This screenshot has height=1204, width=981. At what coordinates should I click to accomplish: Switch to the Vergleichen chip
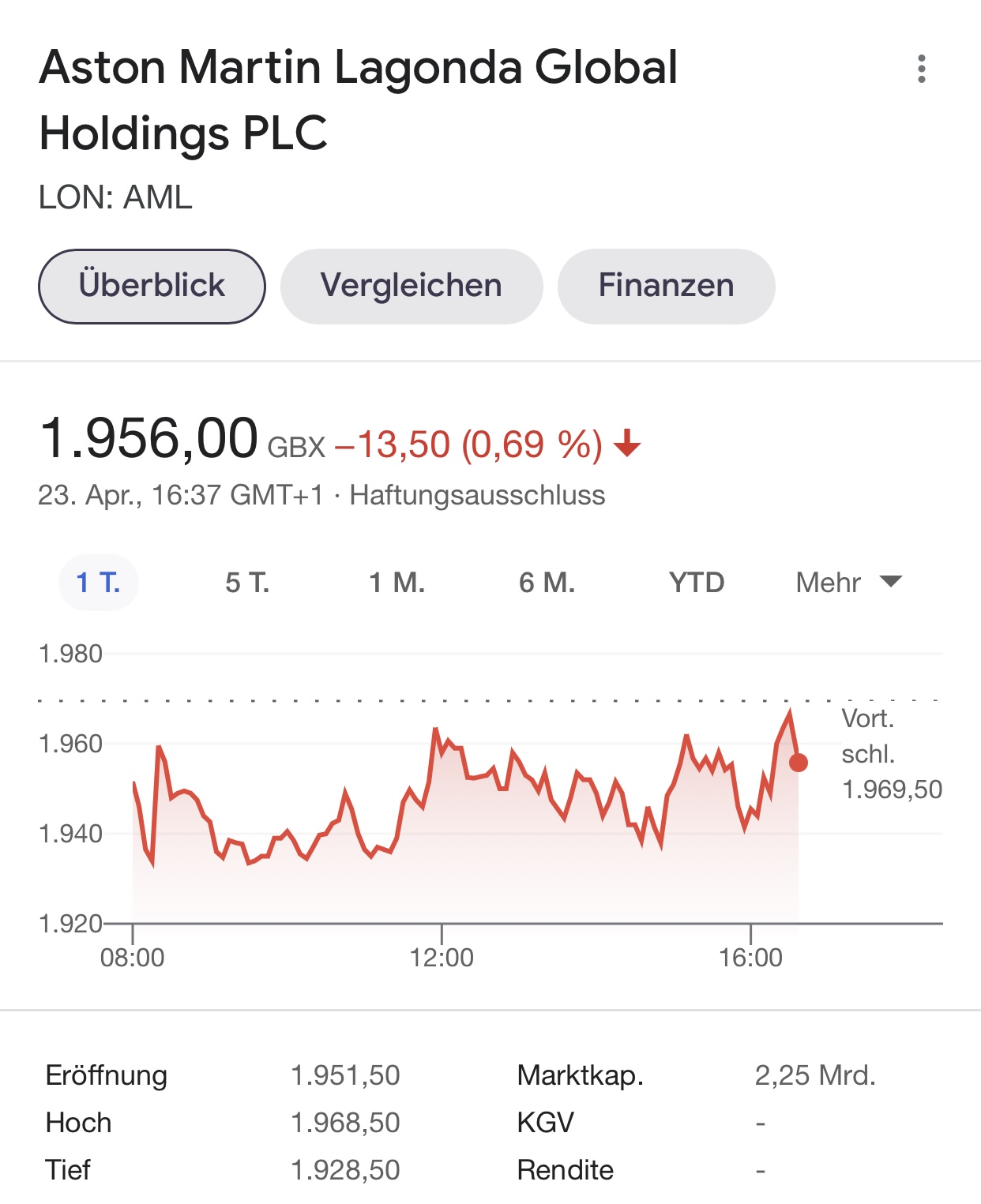(411, 286)
